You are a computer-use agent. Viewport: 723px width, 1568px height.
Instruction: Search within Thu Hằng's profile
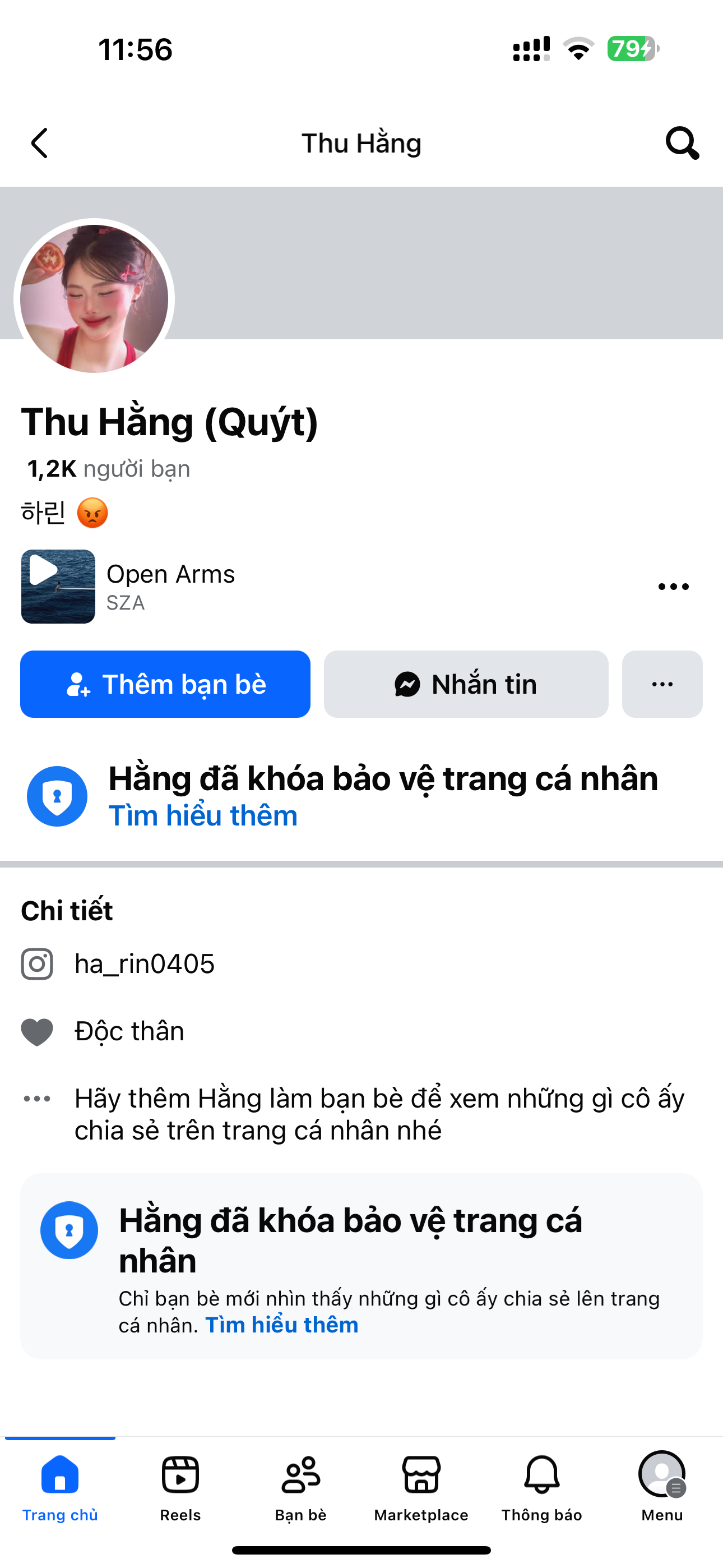[682, 144]
